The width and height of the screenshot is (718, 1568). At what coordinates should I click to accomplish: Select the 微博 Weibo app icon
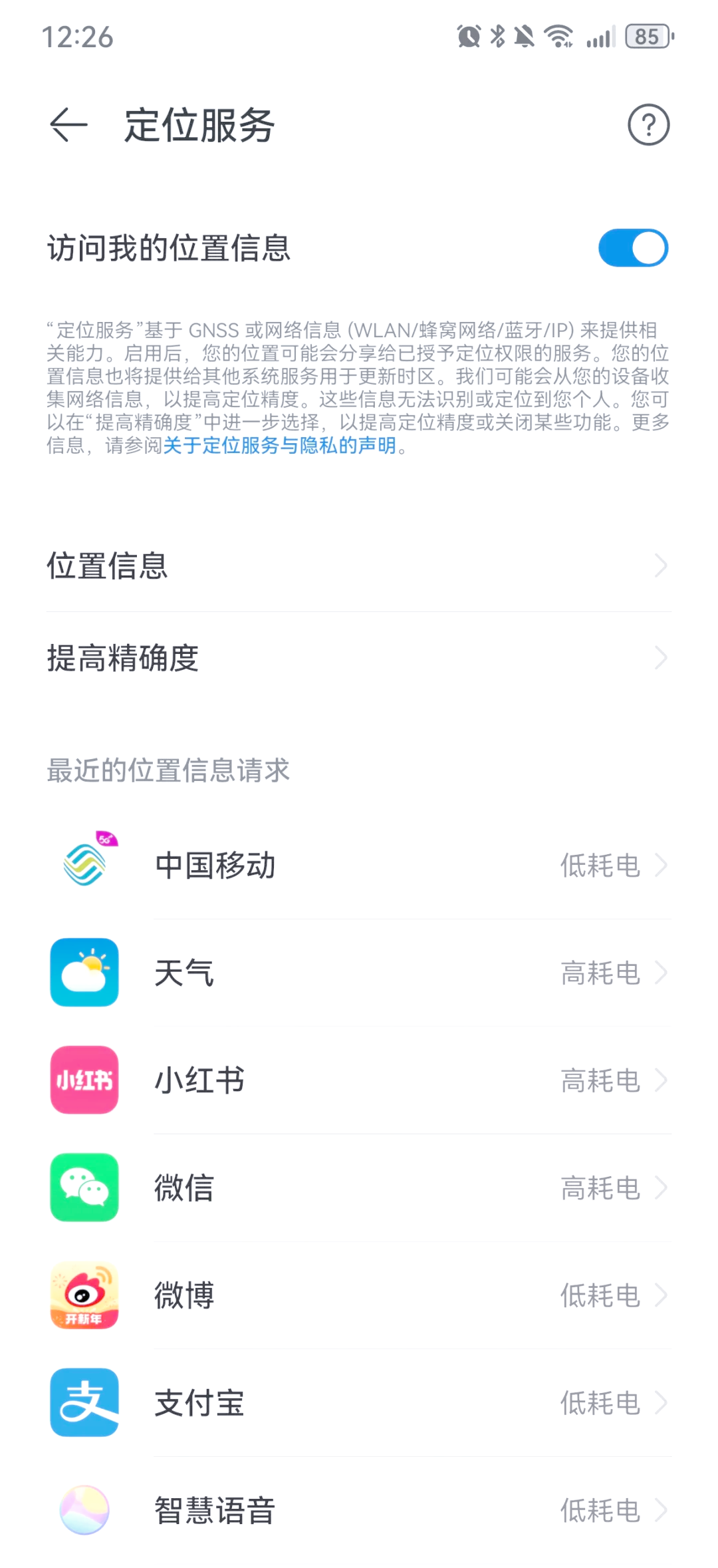(84, 1294)
